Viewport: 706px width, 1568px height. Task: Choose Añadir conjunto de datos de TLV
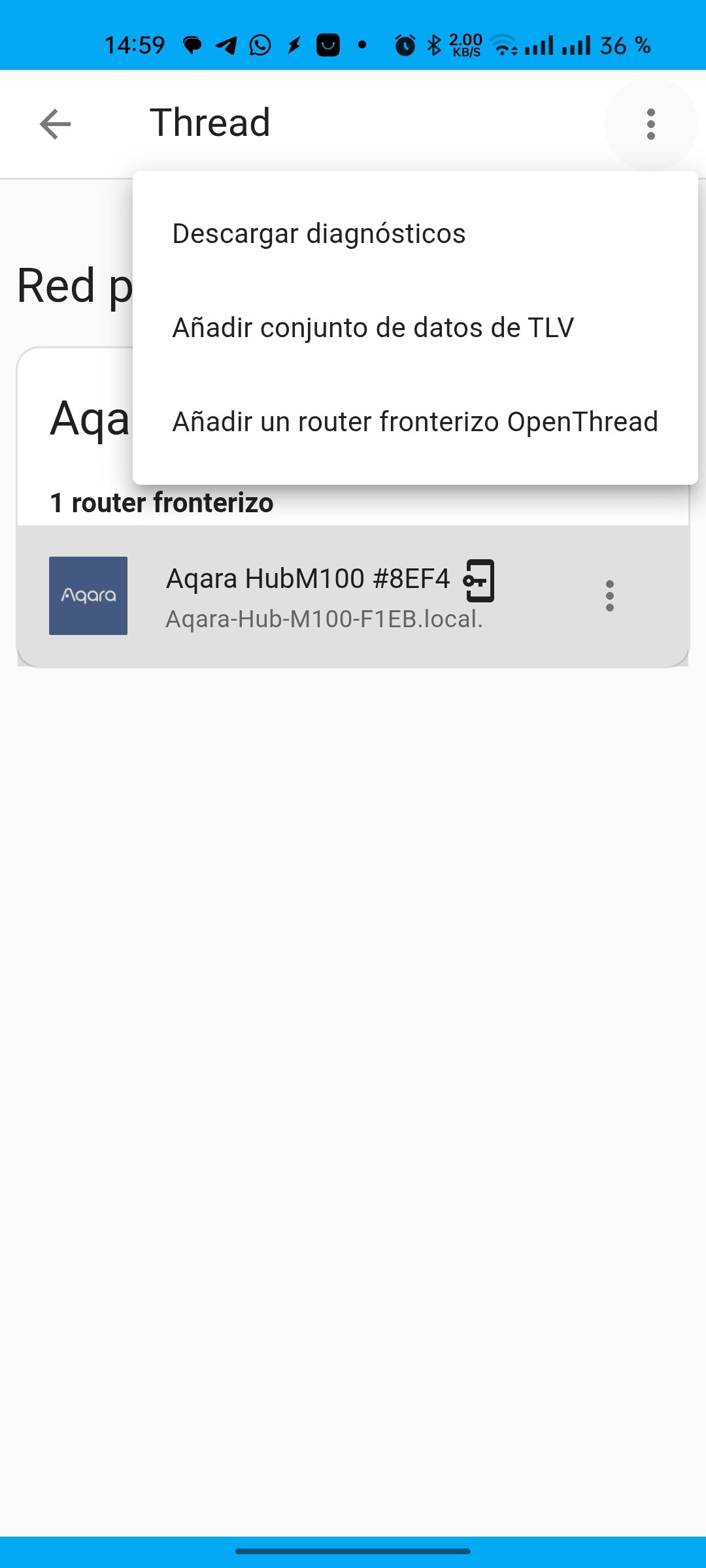(373, 328)
